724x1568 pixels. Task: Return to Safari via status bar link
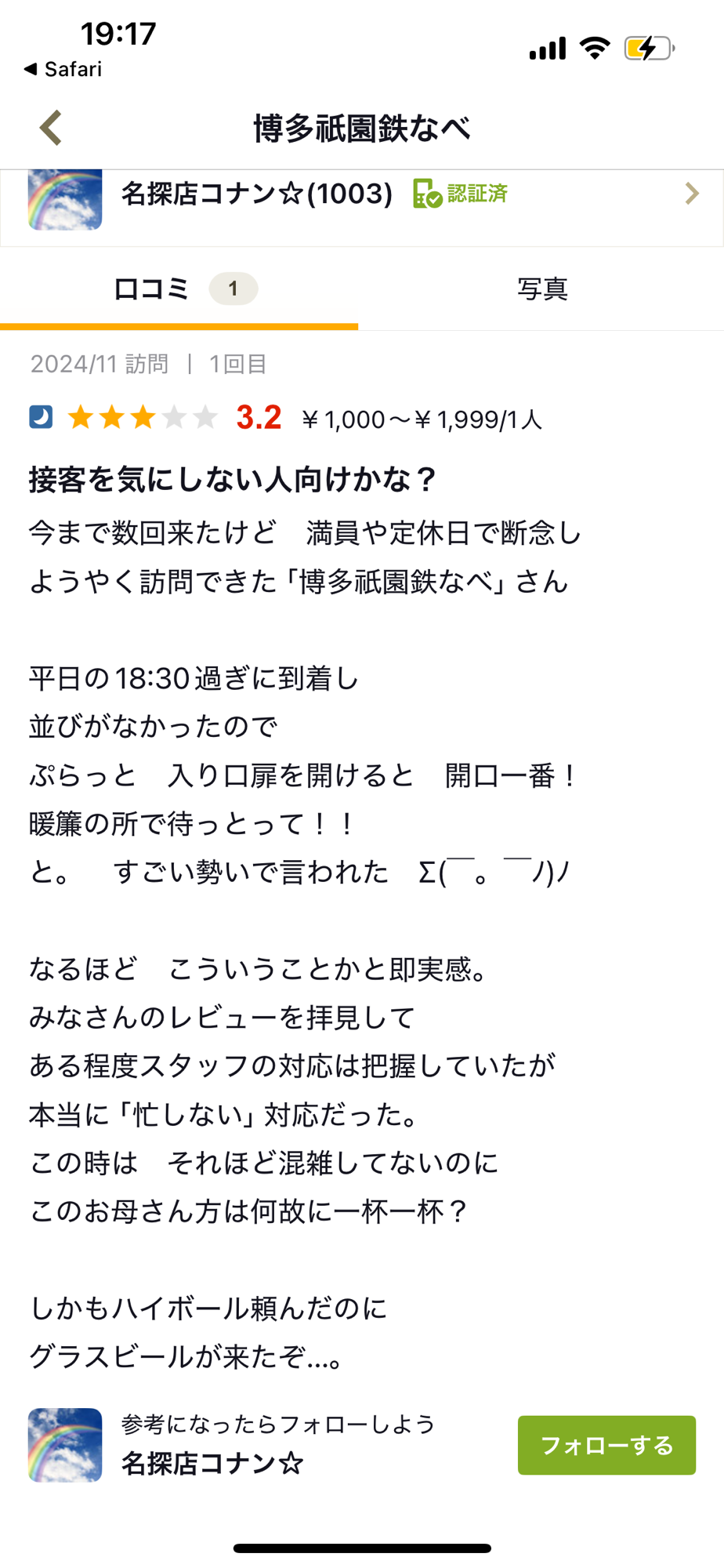[64, 69]
